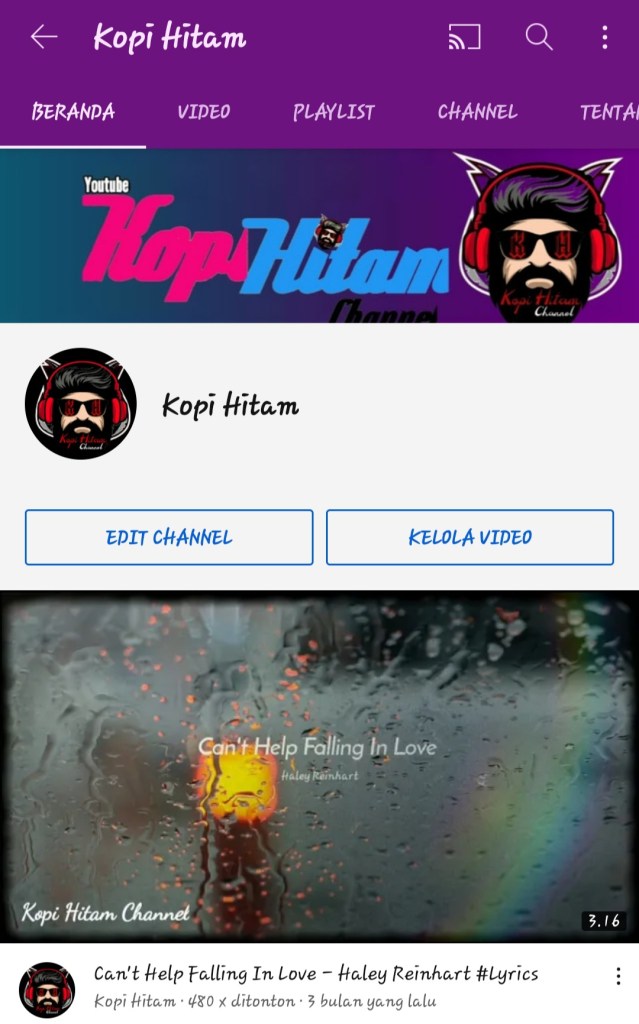The height and width of the screenshot is (1024, 639).
Task: Open Kelola Video to manage videos
Action: (470, 538)
